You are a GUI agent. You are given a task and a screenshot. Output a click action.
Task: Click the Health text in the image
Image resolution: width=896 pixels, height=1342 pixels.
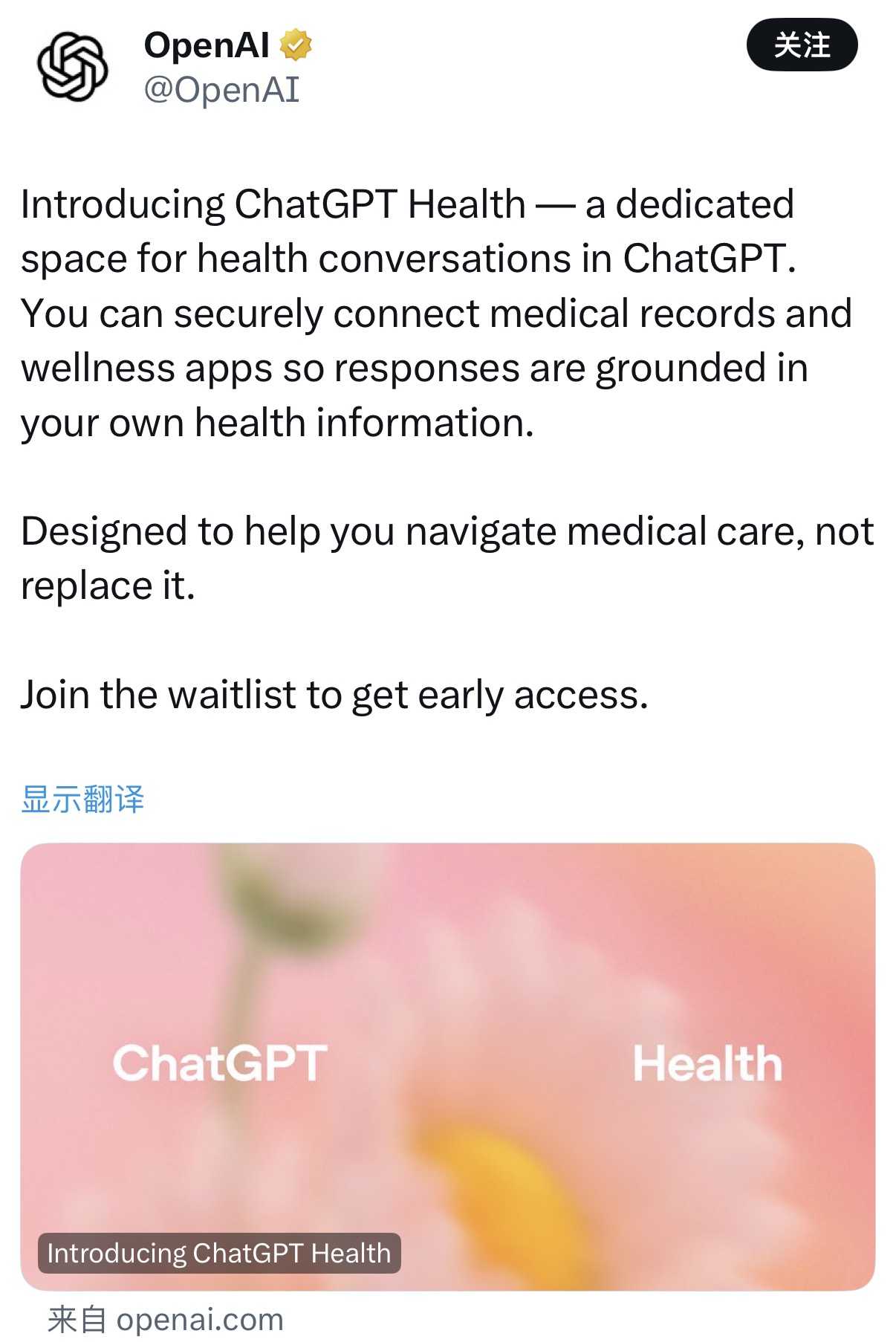706,1063
